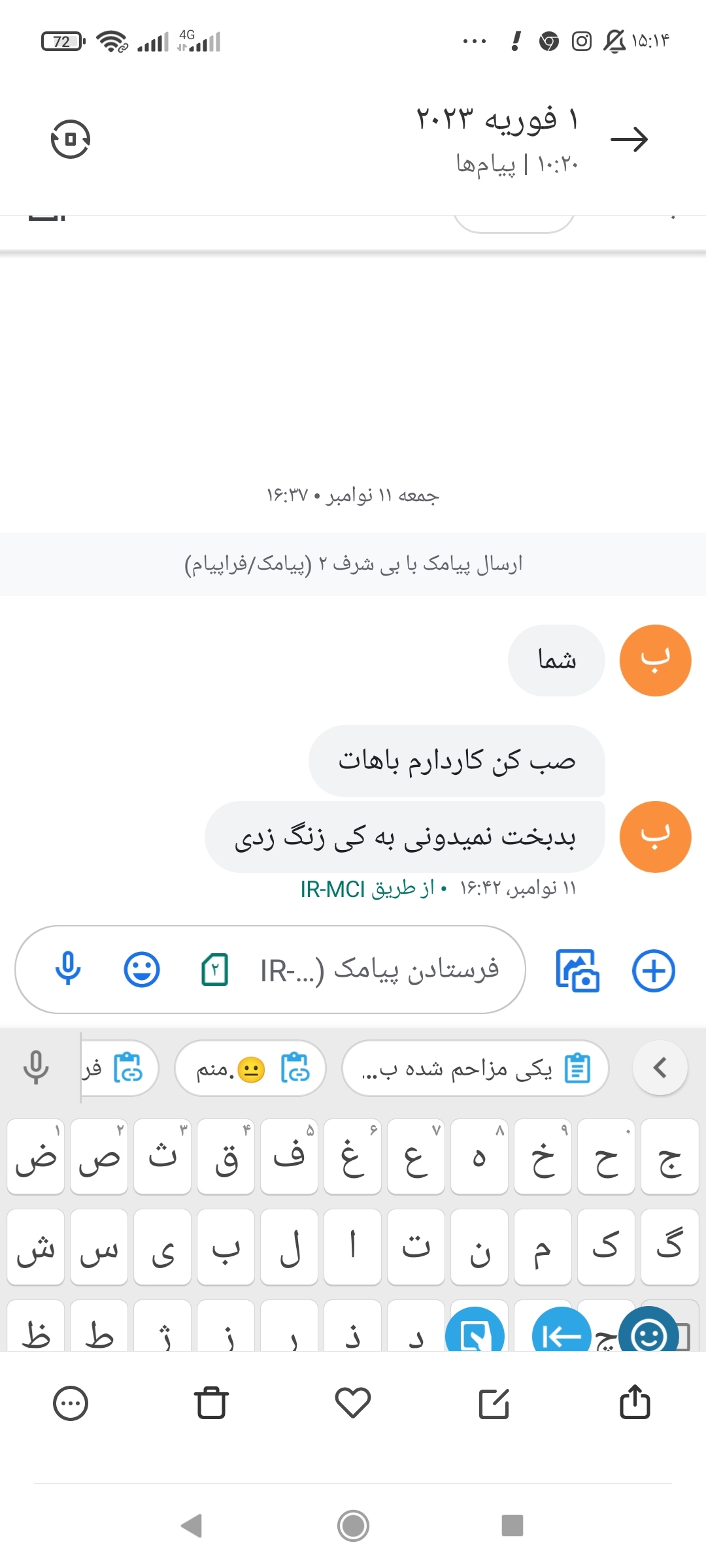Screen dimensions: 706x1568
Task: Share this screenshot
Action: pos(635,1402)
